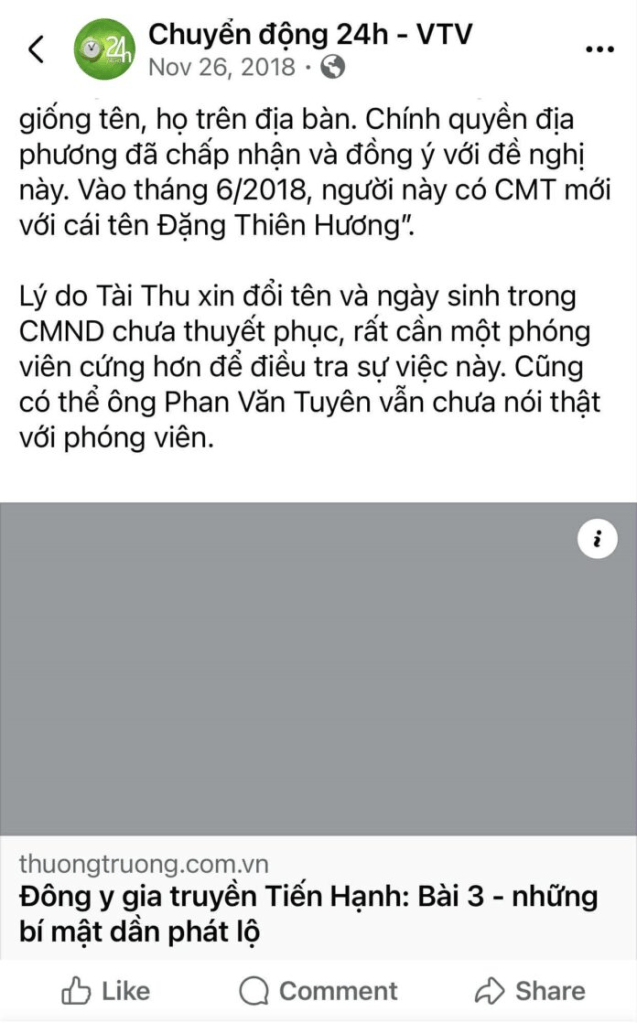This screenshot has height=1023, width=637.
Task: Like this post
Action: pyautogui.click(x=106, y=991)
